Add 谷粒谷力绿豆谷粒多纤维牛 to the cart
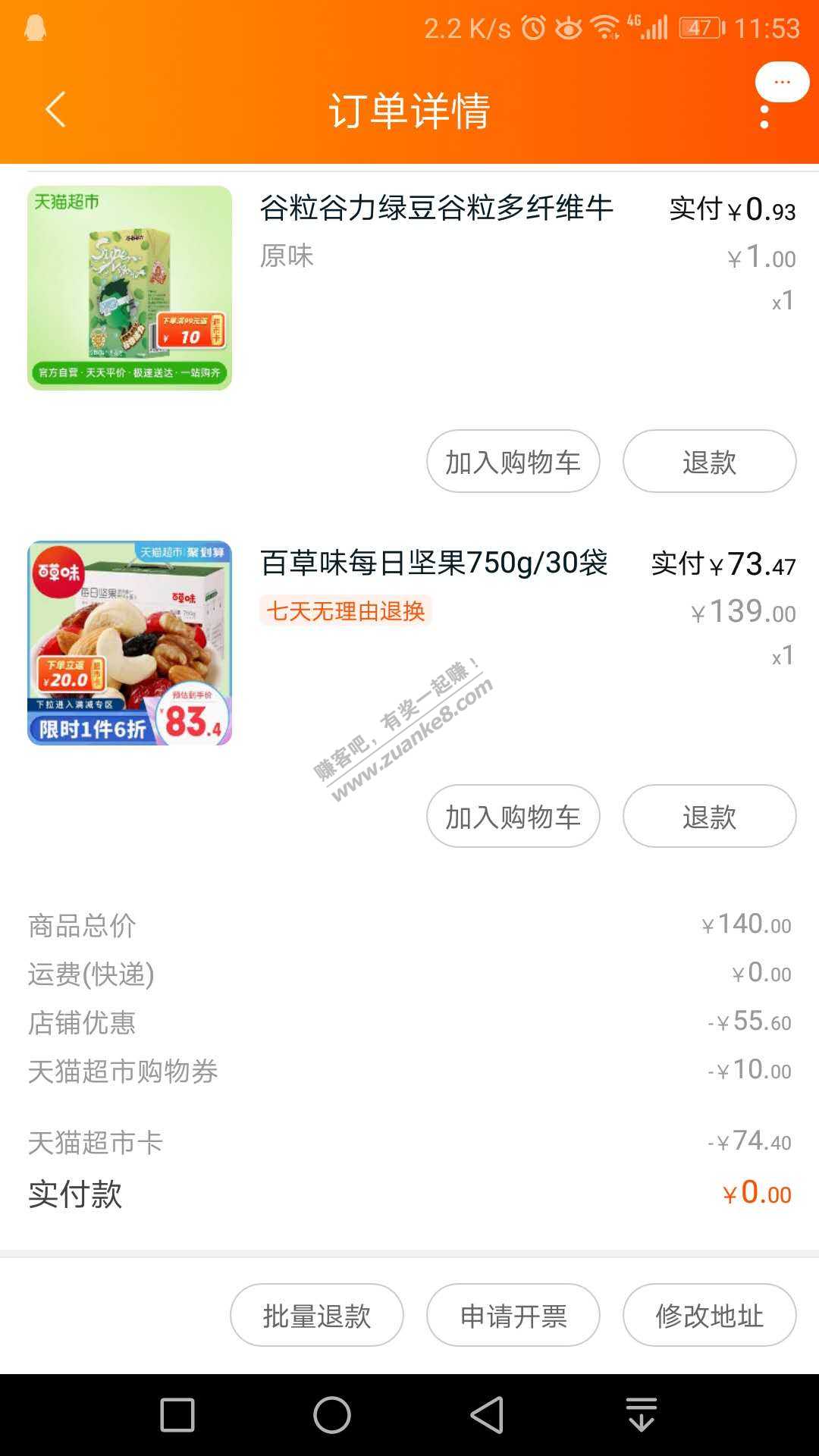Screen dimensions: 819x1456 pyautogui.click(x=513, y=462)
